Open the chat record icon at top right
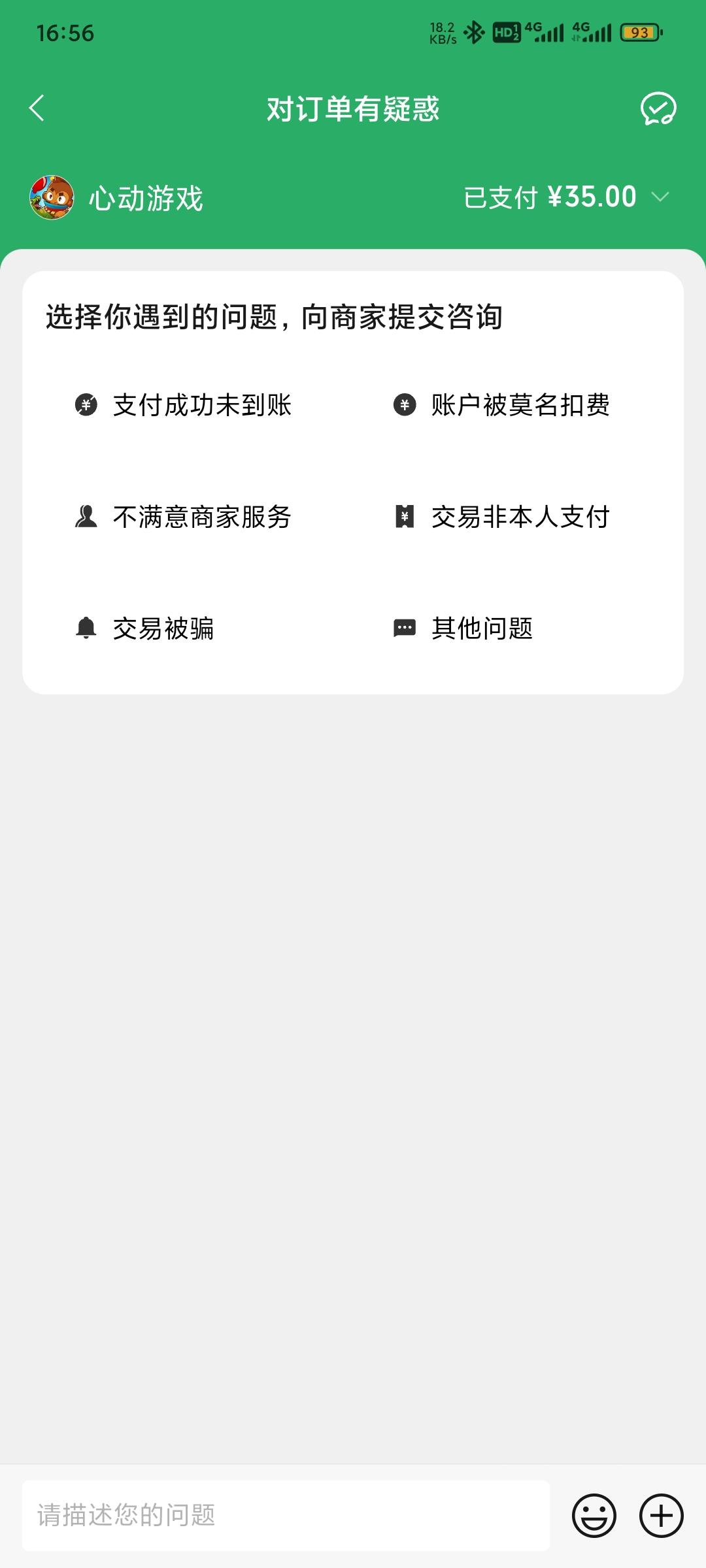The height and width of the screenshot is (1568, 706). tap(658, 108)
